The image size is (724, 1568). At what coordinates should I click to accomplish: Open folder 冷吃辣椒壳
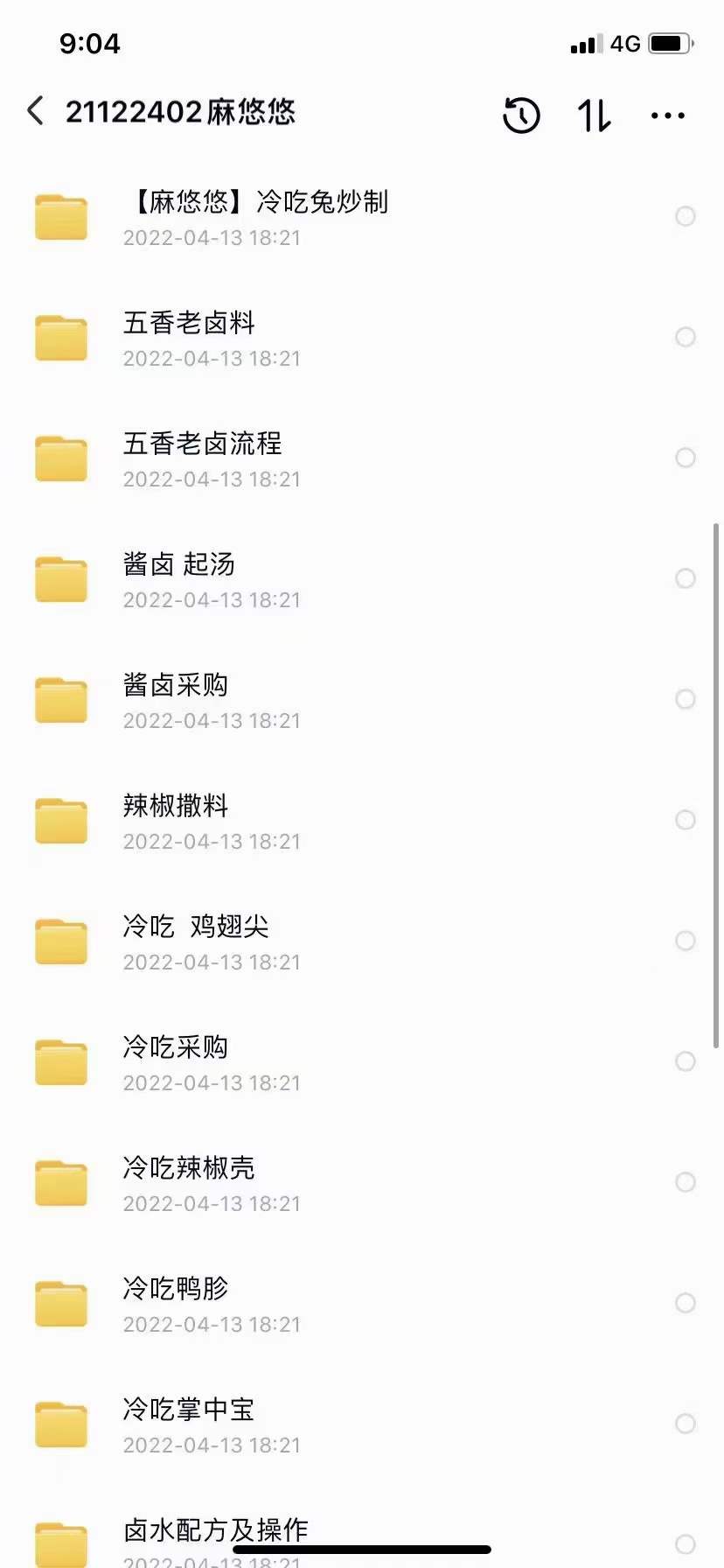click(x=188, y=1168)
